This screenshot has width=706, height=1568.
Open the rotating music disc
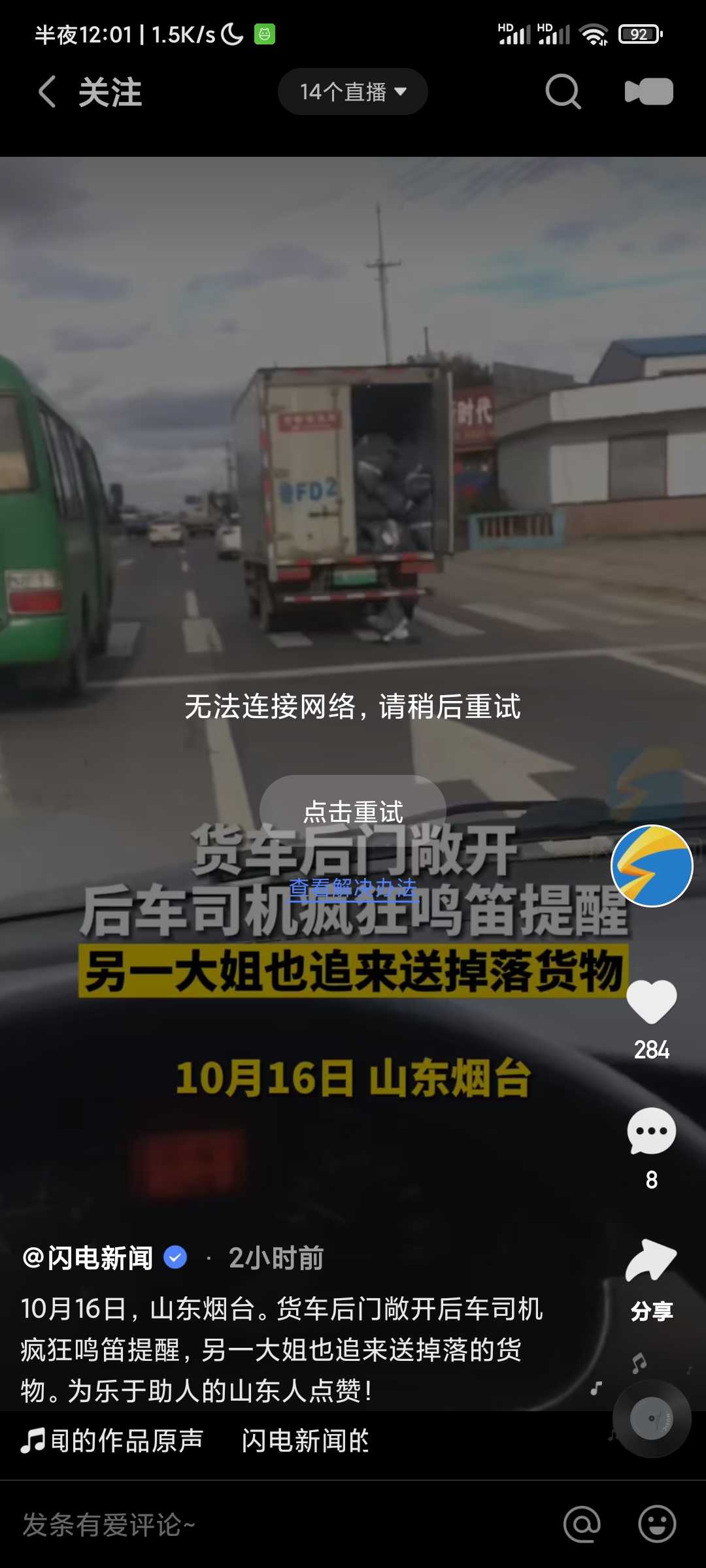pyautogui.click(x=652, y=1418)
